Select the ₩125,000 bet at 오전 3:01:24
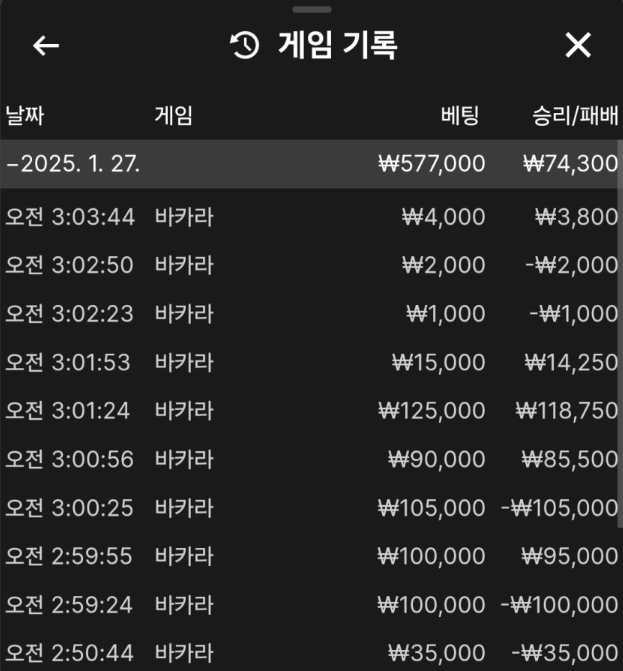The image size is (623, 671). [x=310, y=410]
